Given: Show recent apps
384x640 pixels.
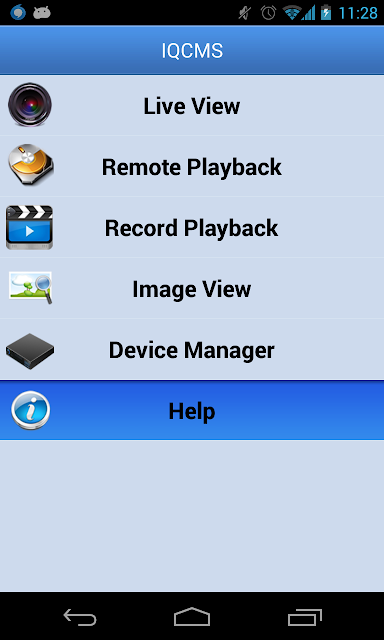Looking at the screenshot, I should click(x=304, y=616).
